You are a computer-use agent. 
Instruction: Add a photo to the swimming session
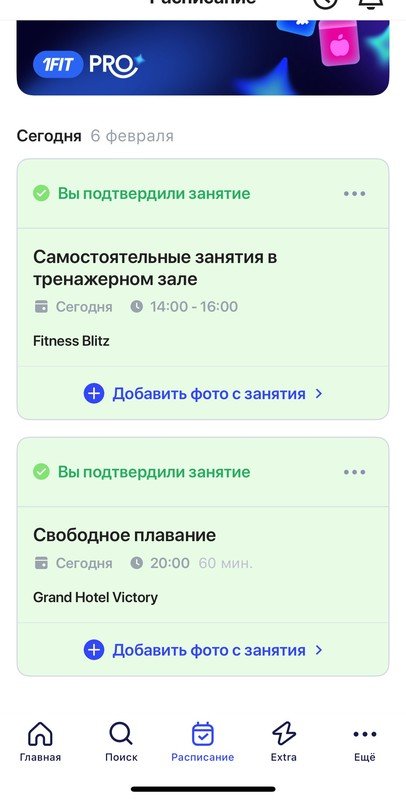[x=203, y=650]
